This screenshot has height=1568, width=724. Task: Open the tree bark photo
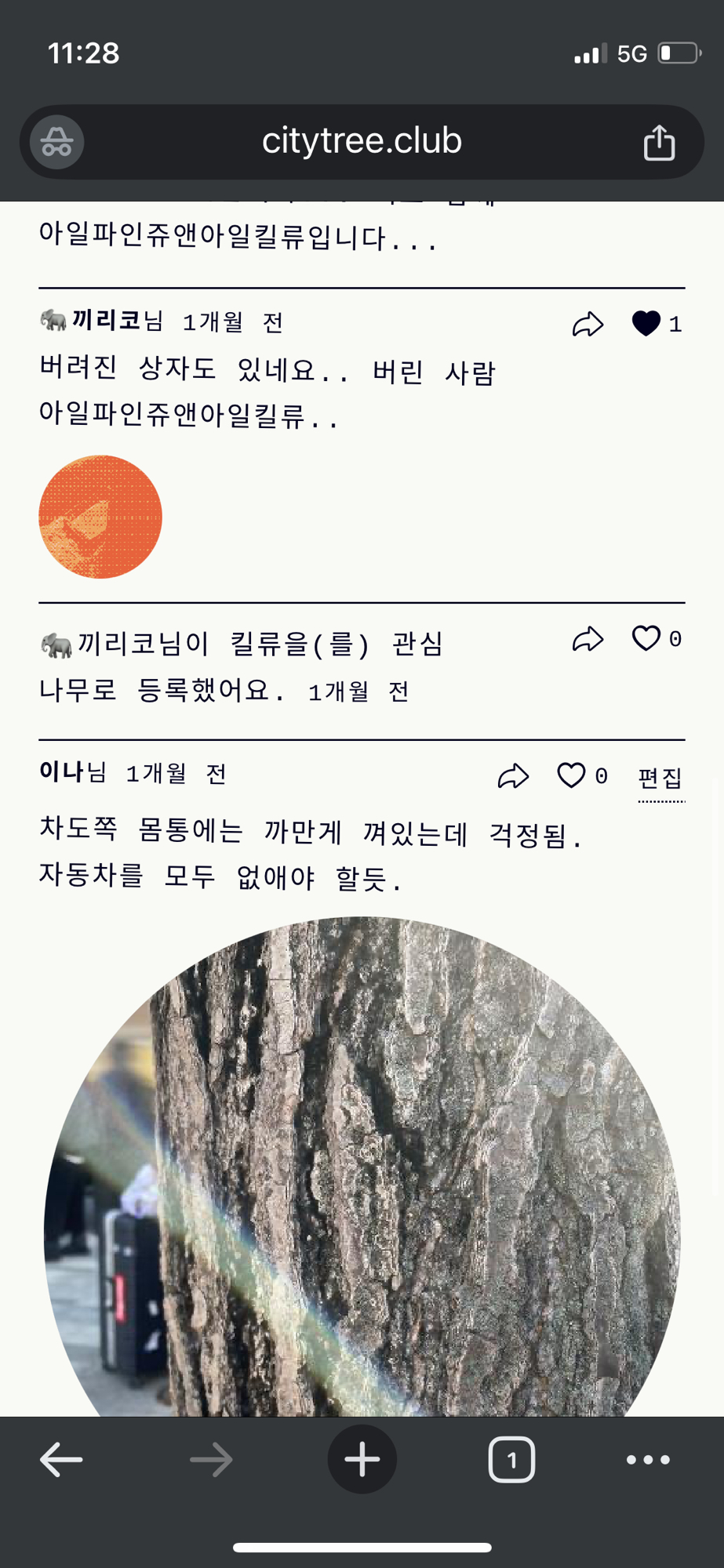click(x=362, y=1176)
